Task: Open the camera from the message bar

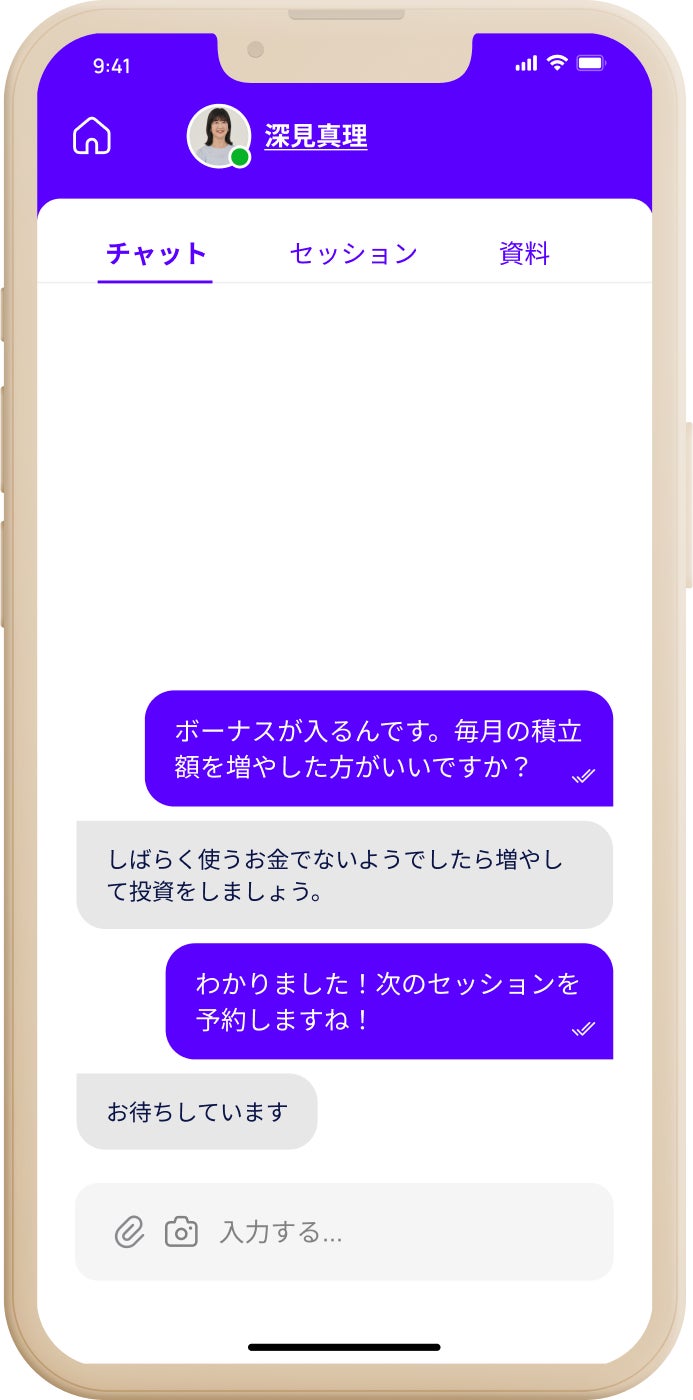Action: pyautogui.click(x=181, y=1232)
